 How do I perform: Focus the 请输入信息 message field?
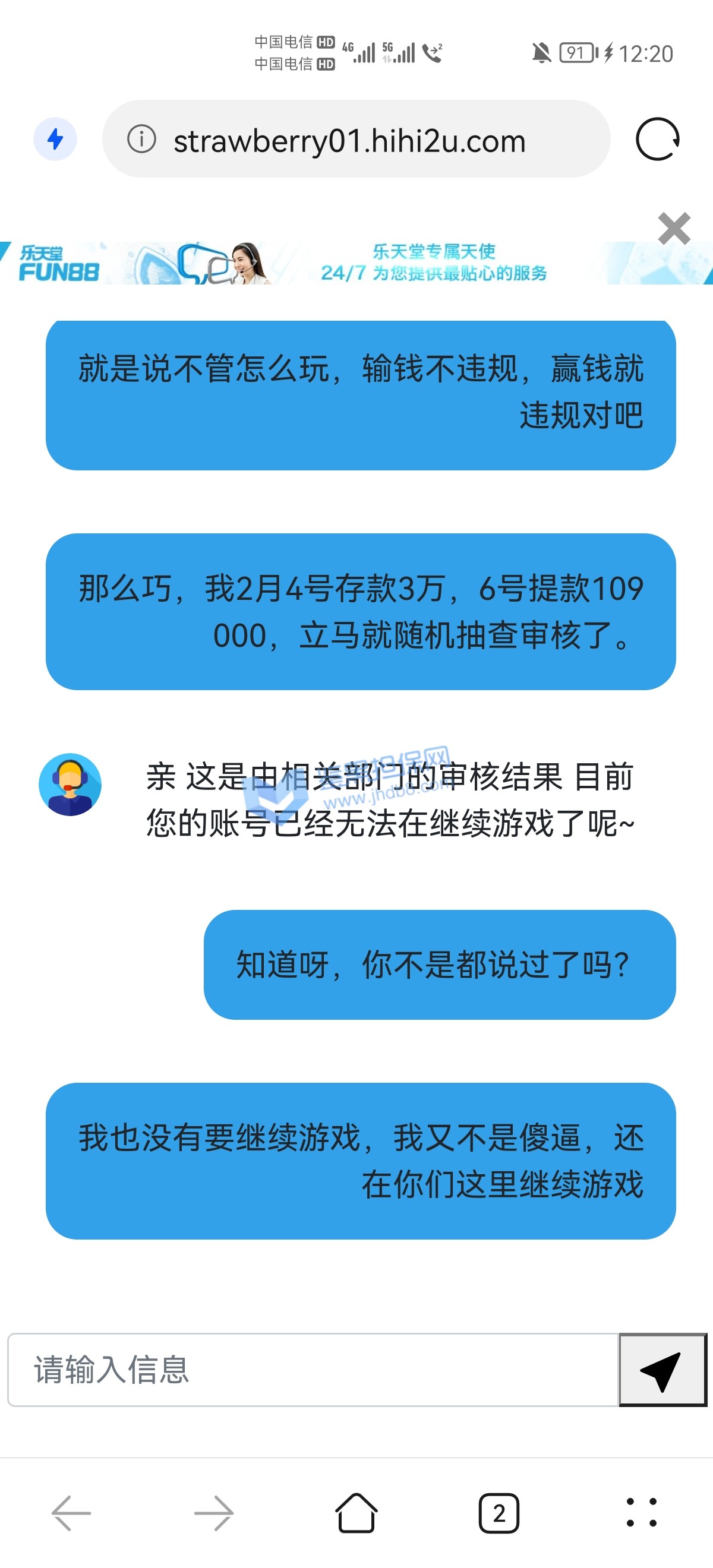313,1370
